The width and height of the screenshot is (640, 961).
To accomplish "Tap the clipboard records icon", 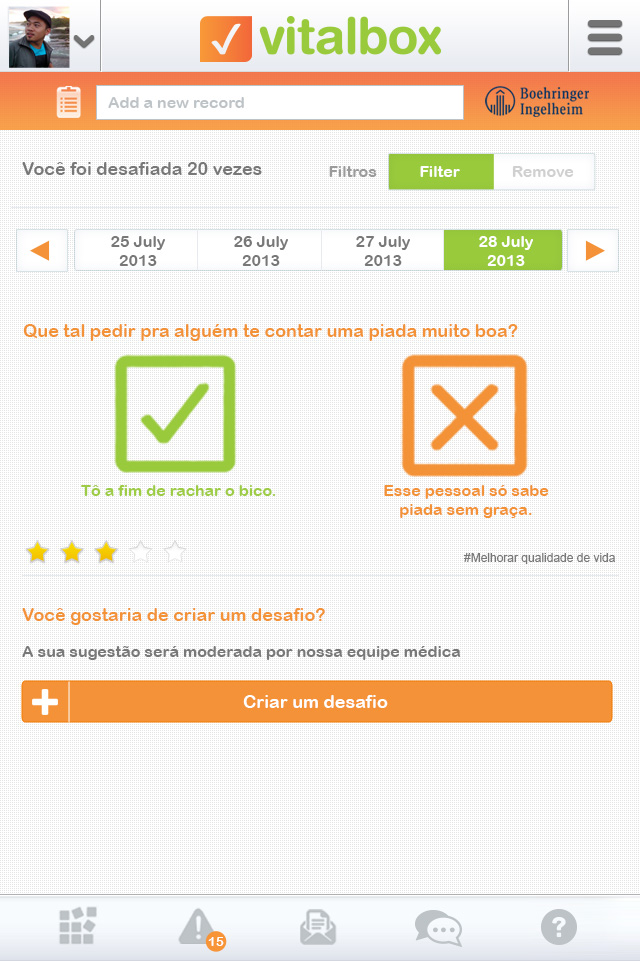I will point(69,102).
